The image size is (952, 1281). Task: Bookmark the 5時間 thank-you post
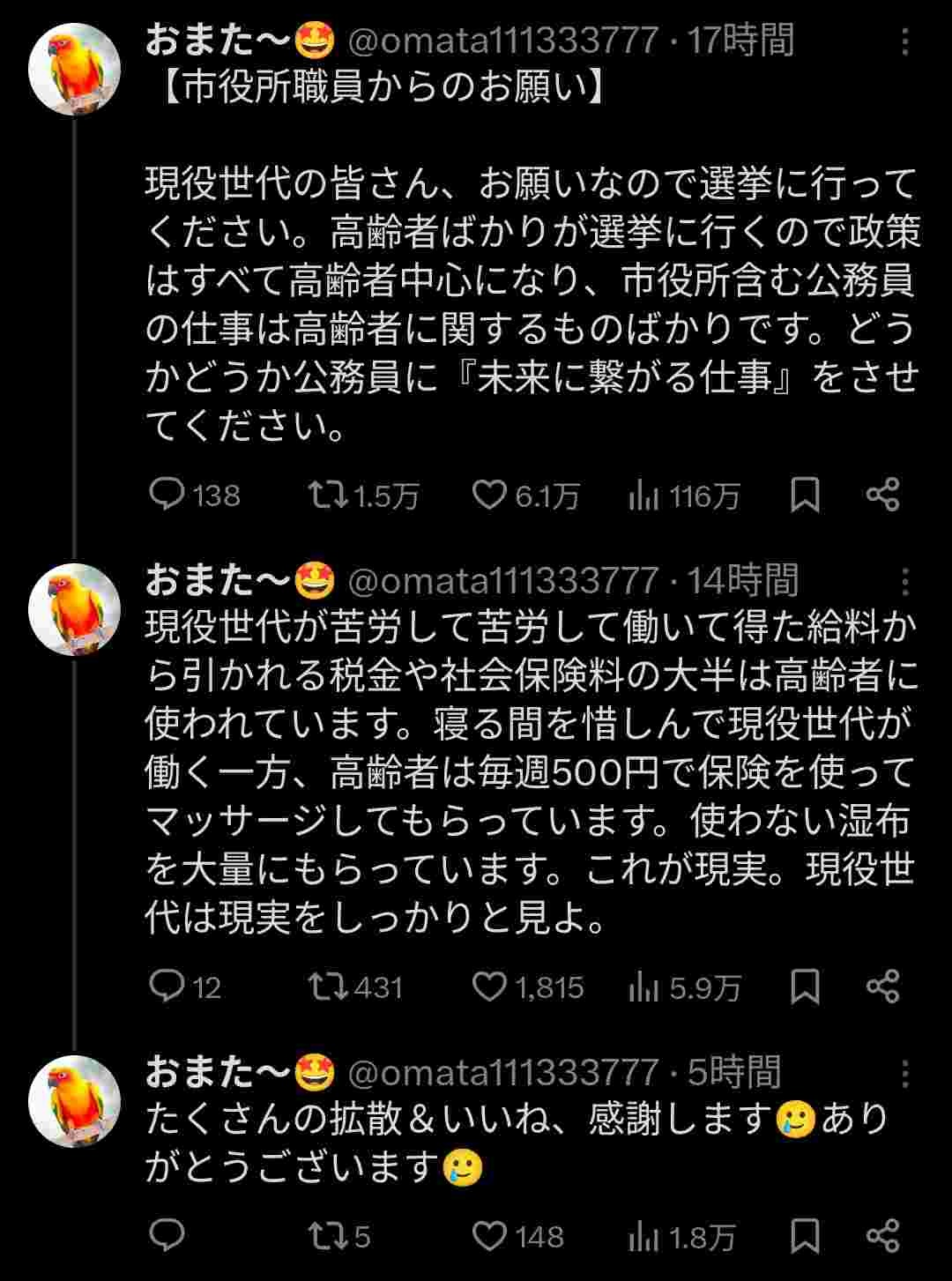coord(805,1236)
